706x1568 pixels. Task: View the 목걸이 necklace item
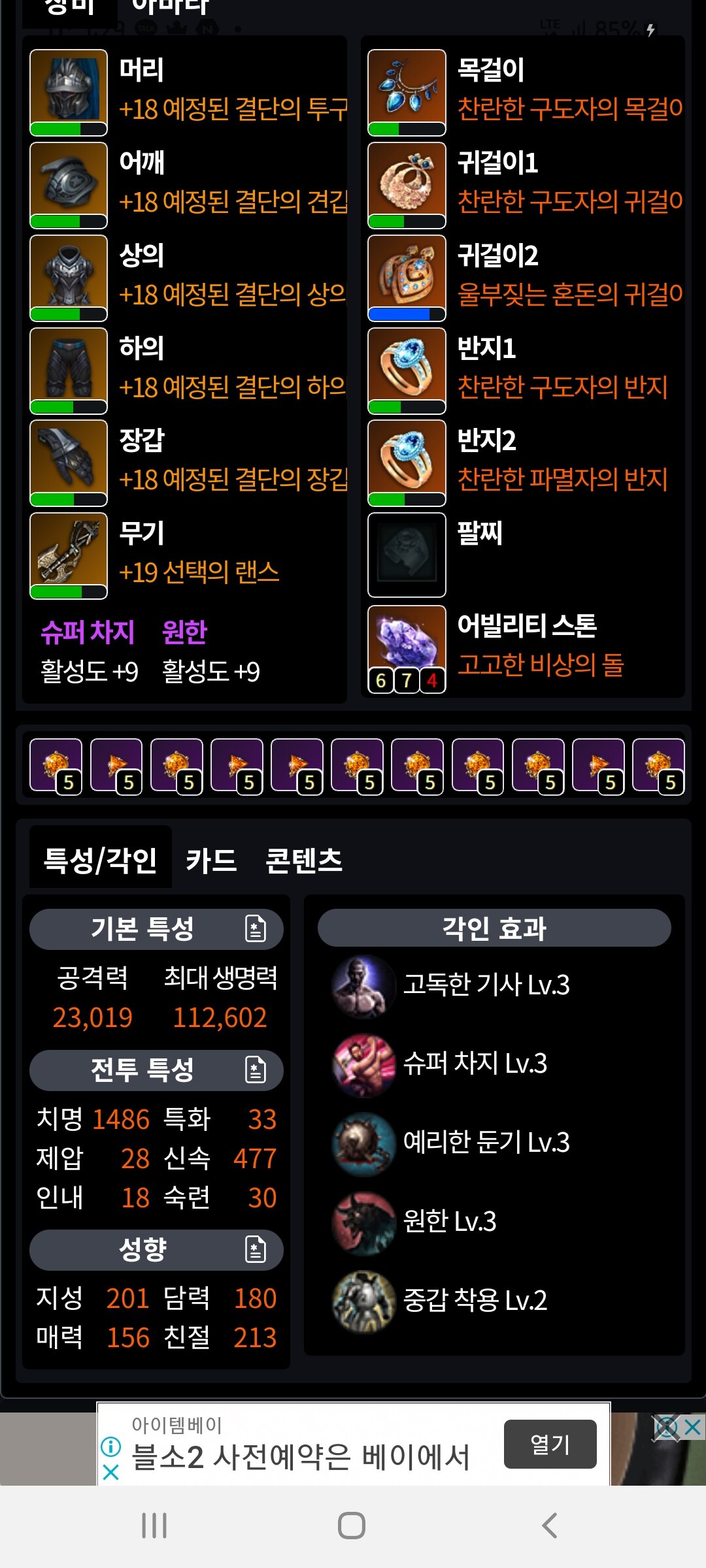(x=407, y=91)
